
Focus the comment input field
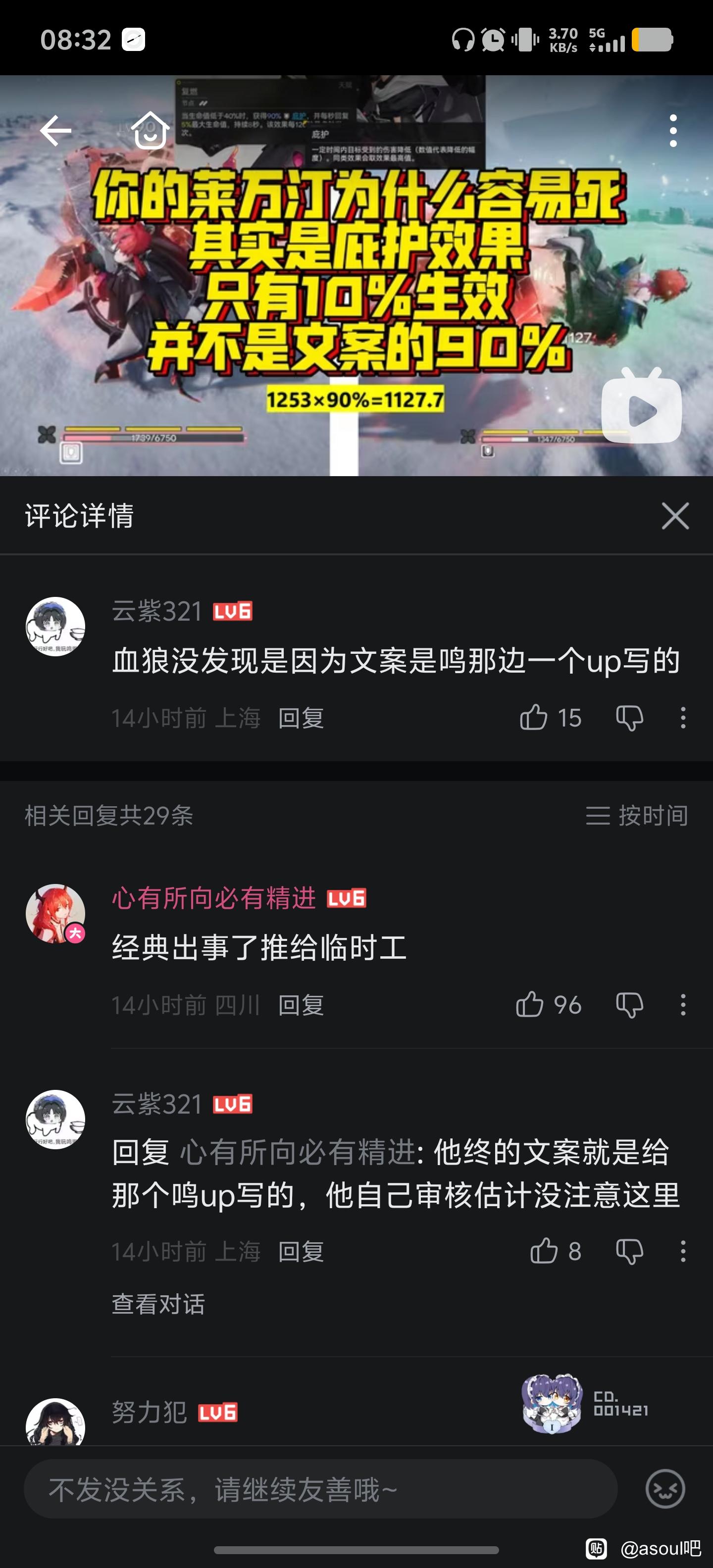320,1489
